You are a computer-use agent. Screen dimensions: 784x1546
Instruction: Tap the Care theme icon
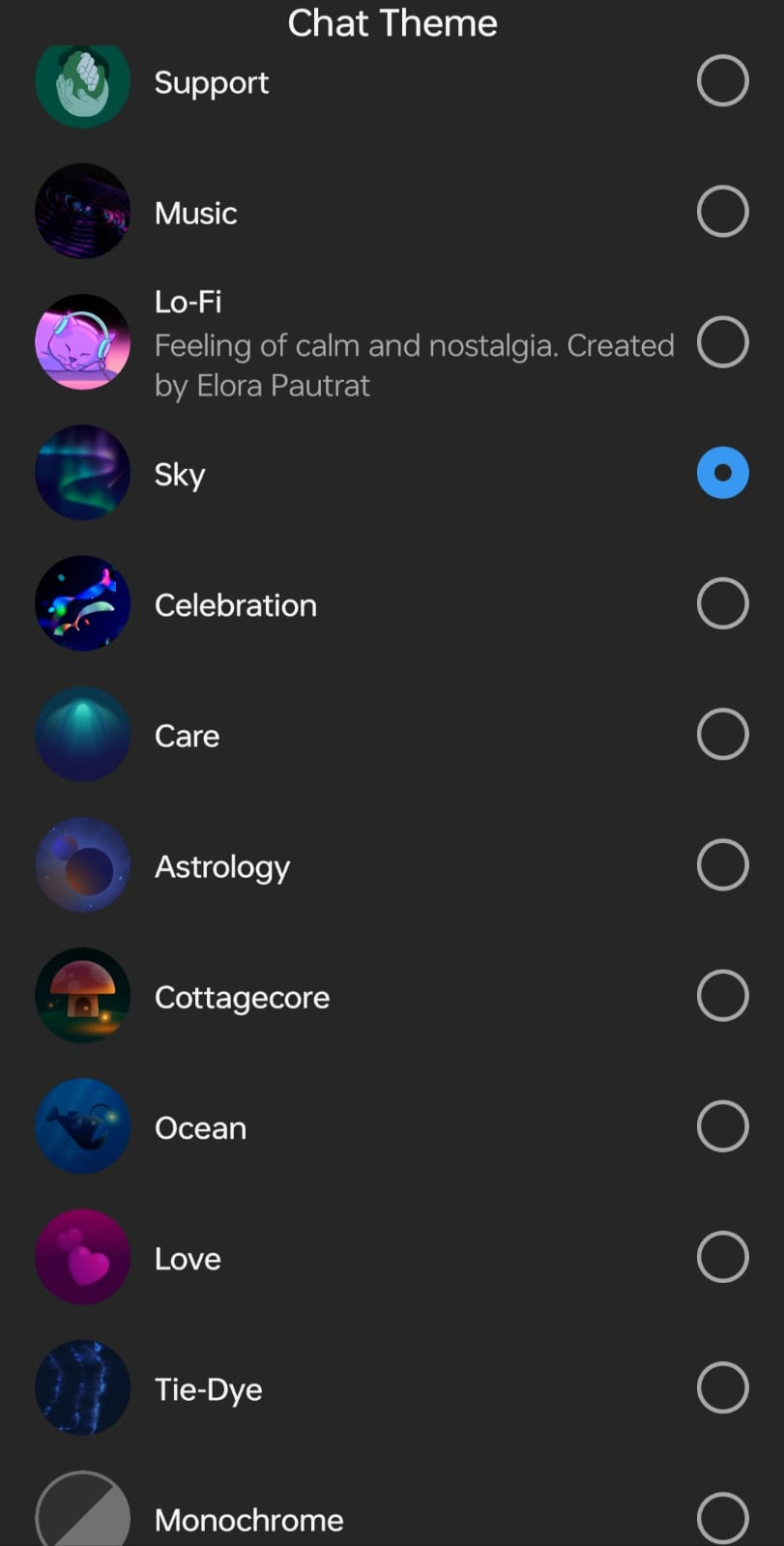(82, 734)
